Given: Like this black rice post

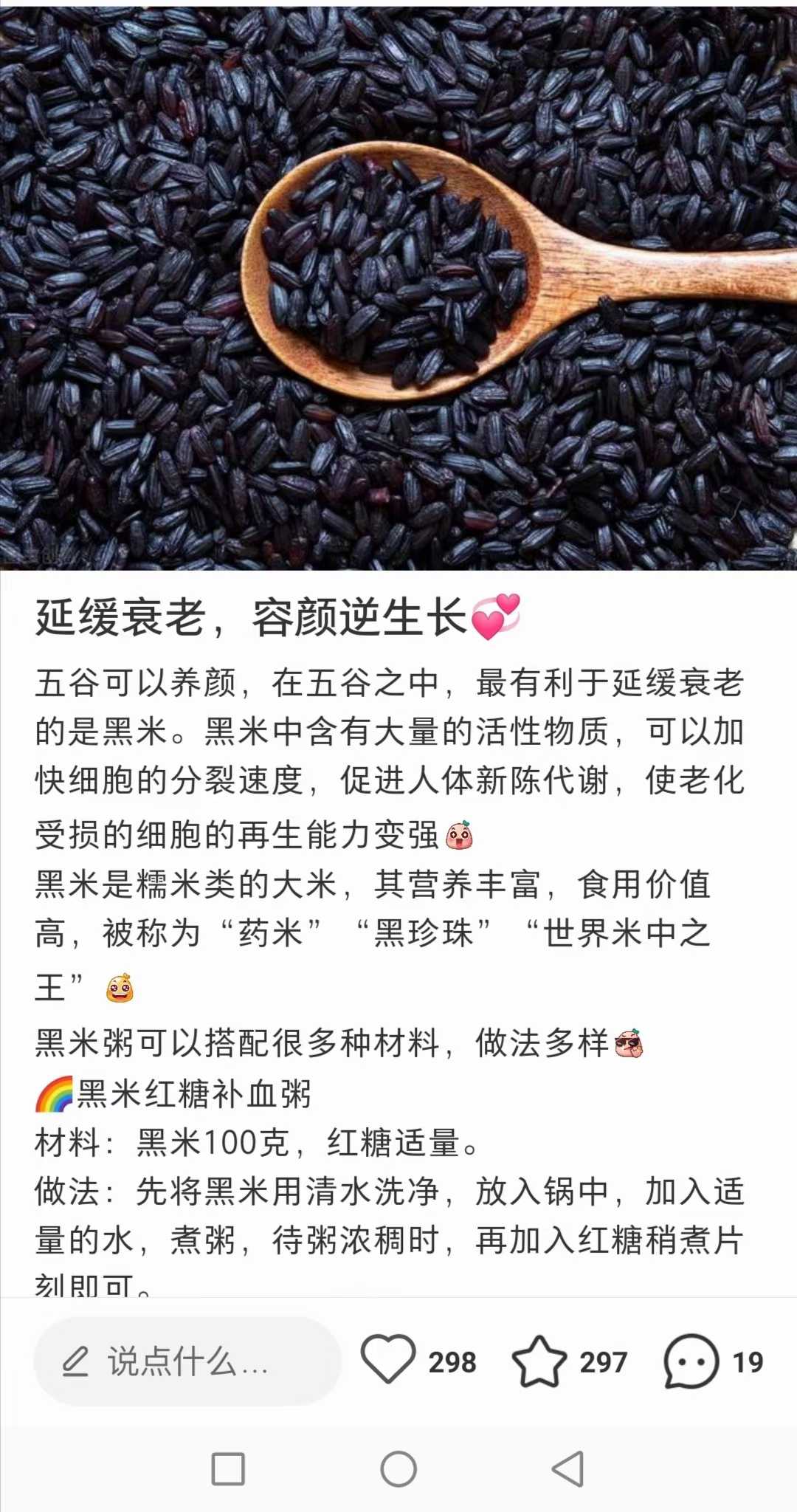Looking at the screenshot, I should point(388,1360).
